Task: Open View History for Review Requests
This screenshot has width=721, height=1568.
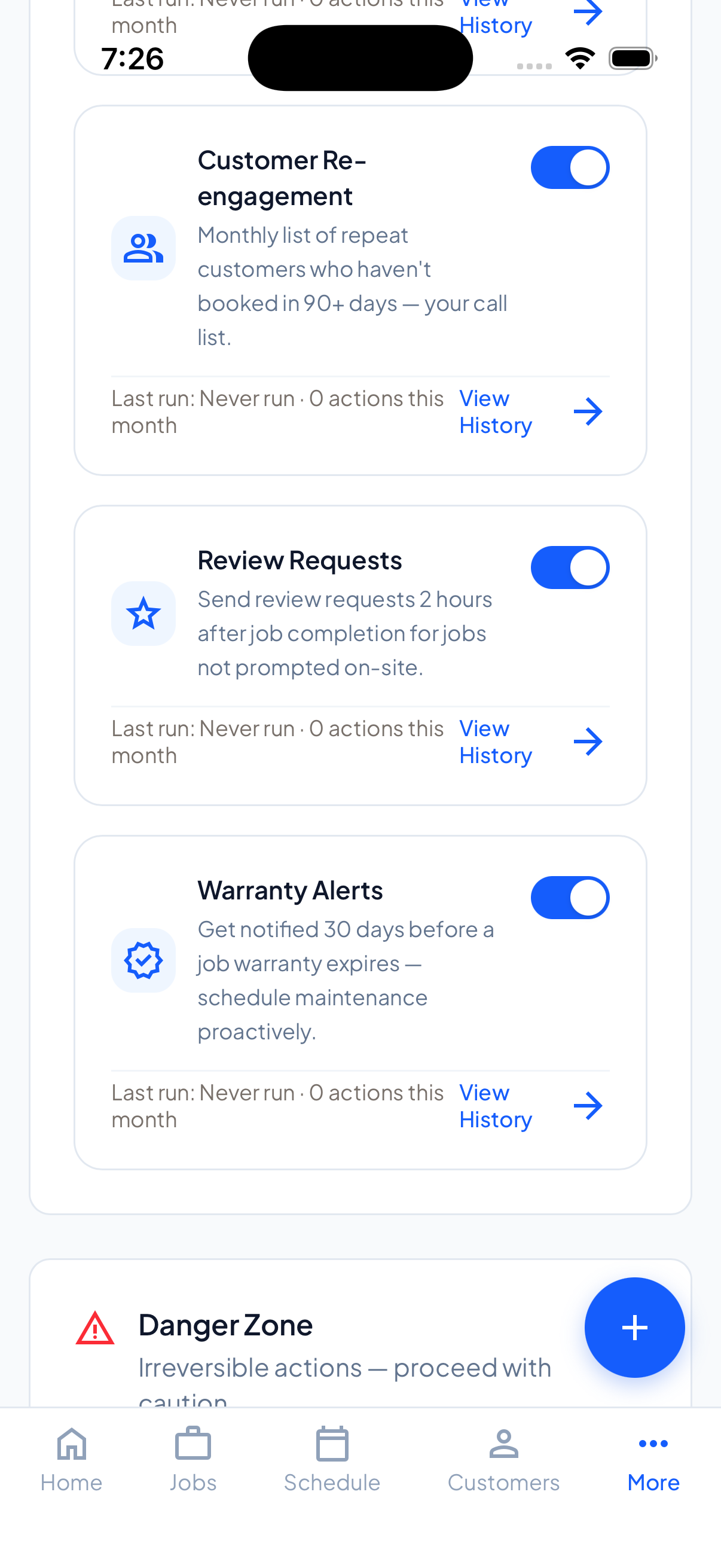Action: 495,742
